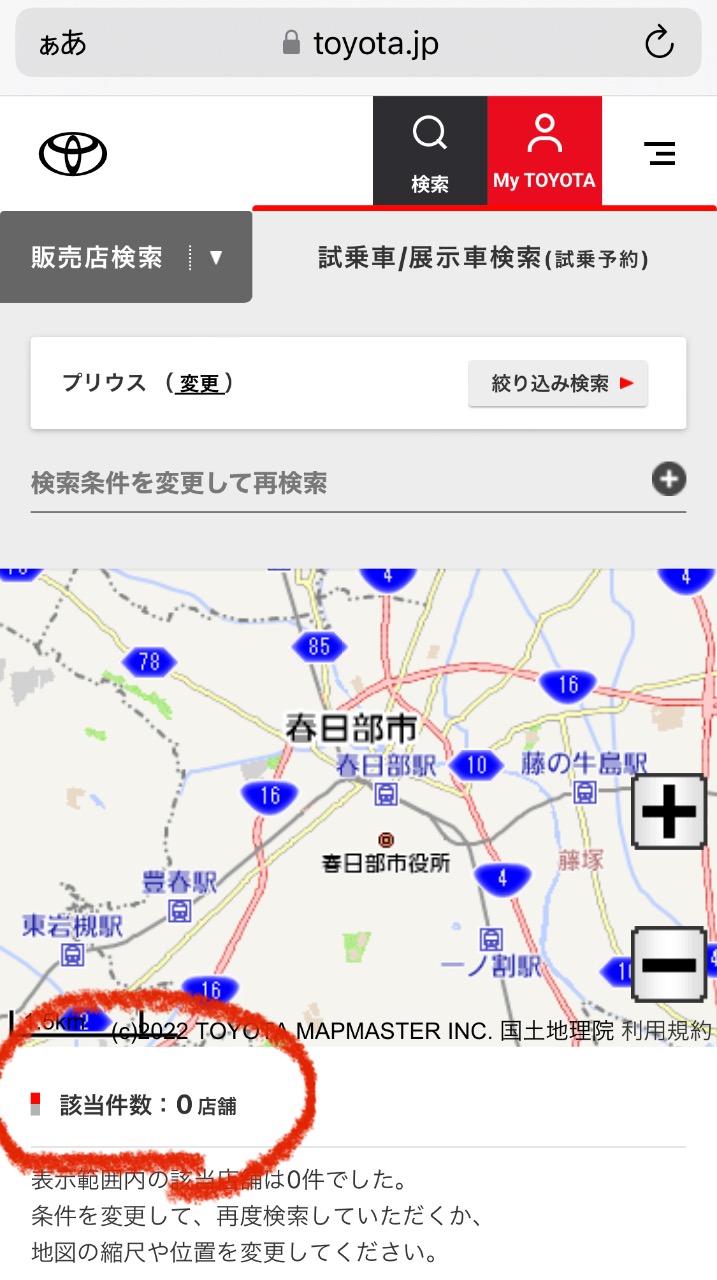This screenshot has height=1280, width=717.
Task: Tap the 変更 link beside プリウス
Action: pos(198,383)
